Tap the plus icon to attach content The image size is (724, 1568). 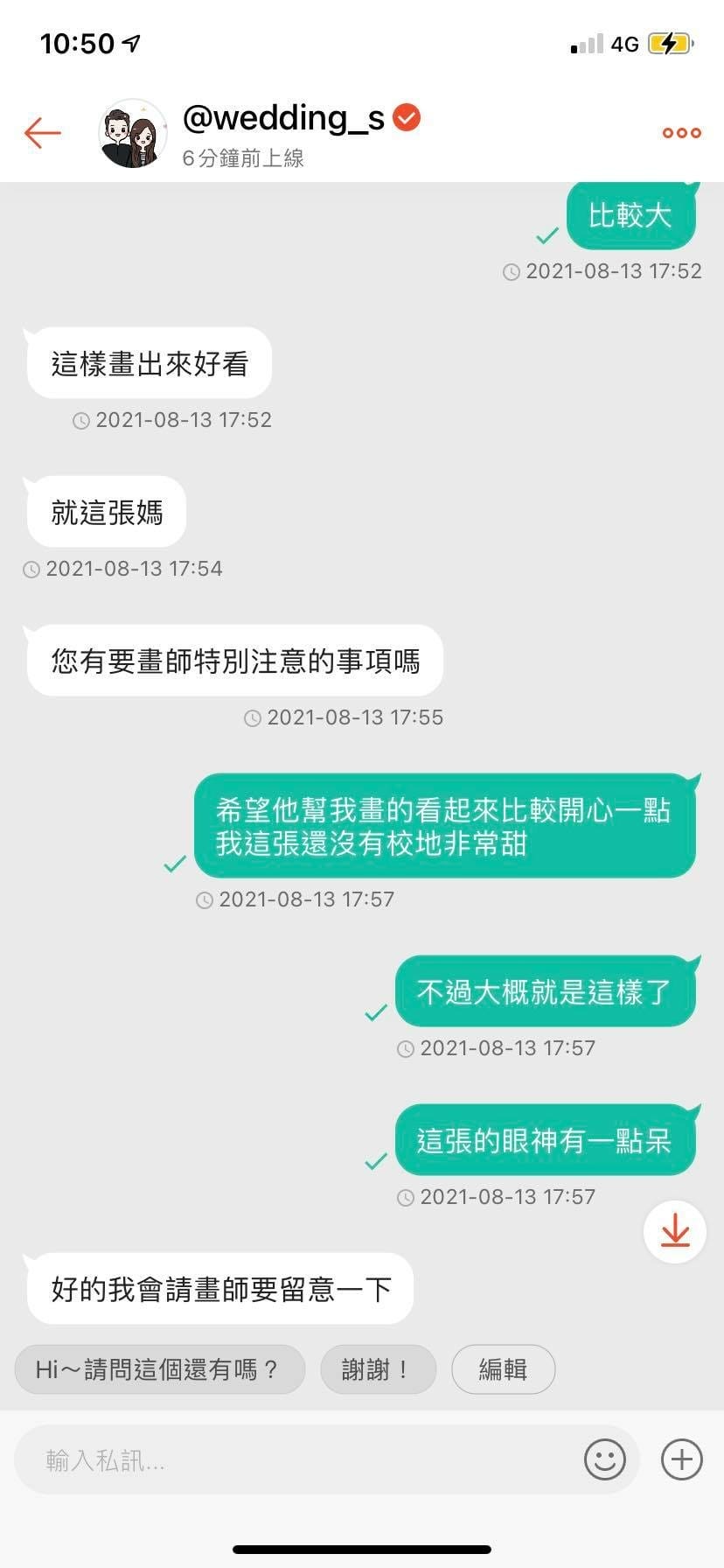coord(681,1459)
